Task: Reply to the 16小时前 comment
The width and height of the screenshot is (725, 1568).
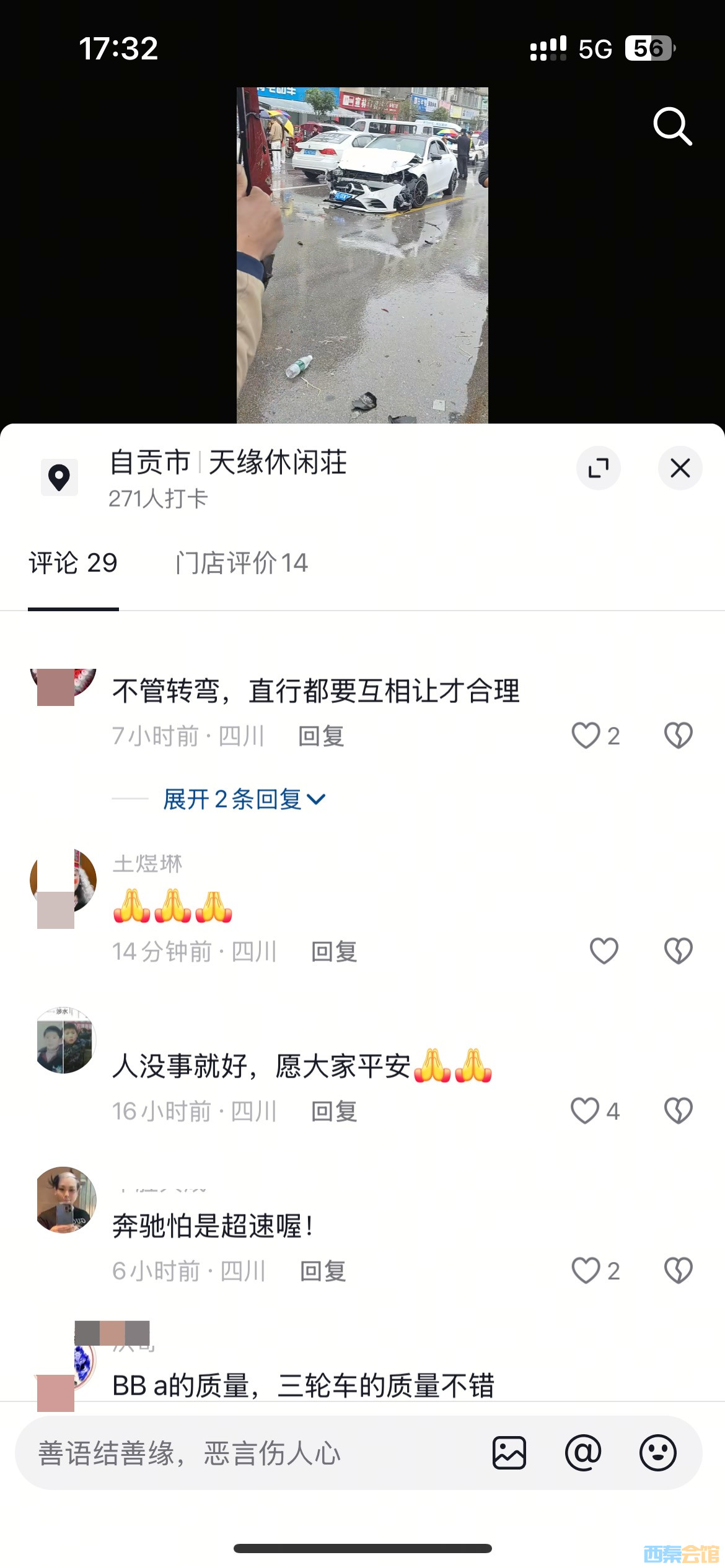Action: tap(334, 1112)
